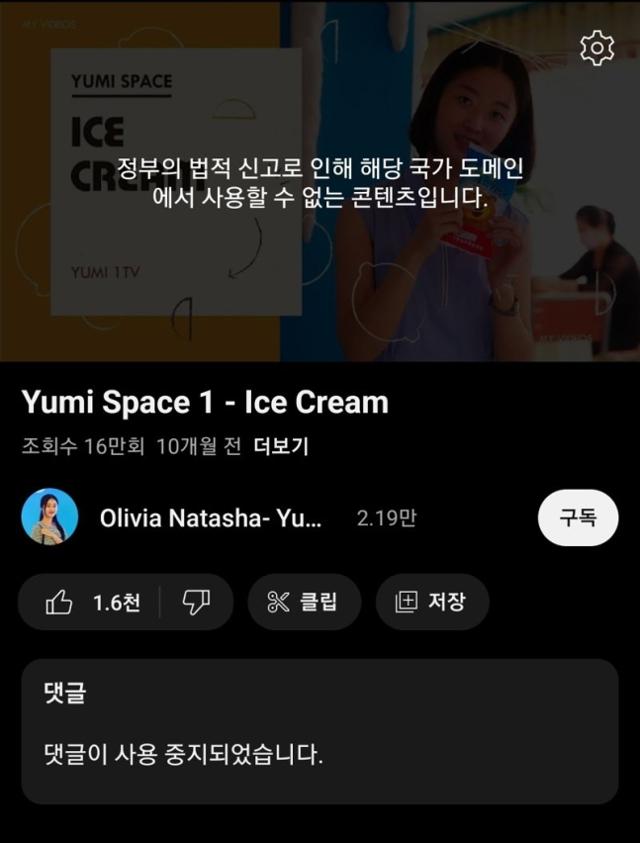The image size is (640, 843).
Task: Save video with 저장 button
Action: (432, 602)
